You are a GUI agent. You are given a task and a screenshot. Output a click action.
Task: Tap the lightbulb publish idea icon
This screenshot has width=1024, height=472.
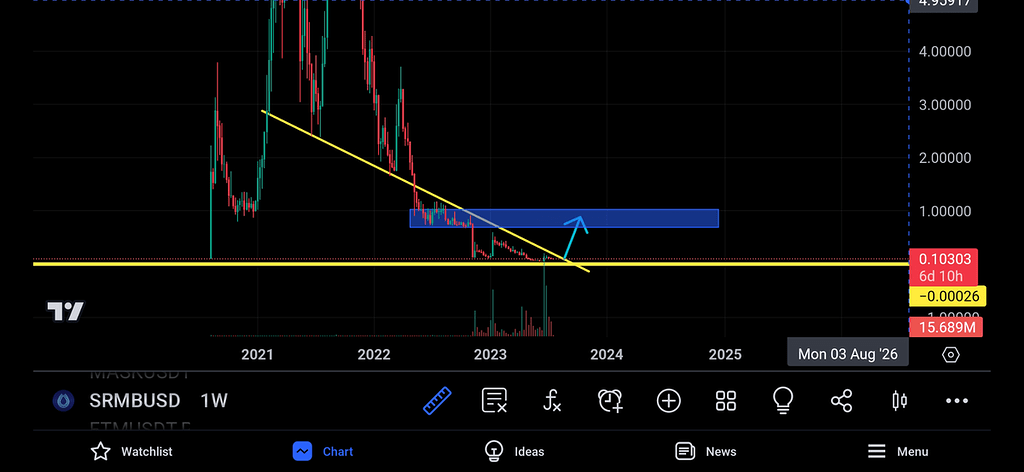tap(783, 401)
